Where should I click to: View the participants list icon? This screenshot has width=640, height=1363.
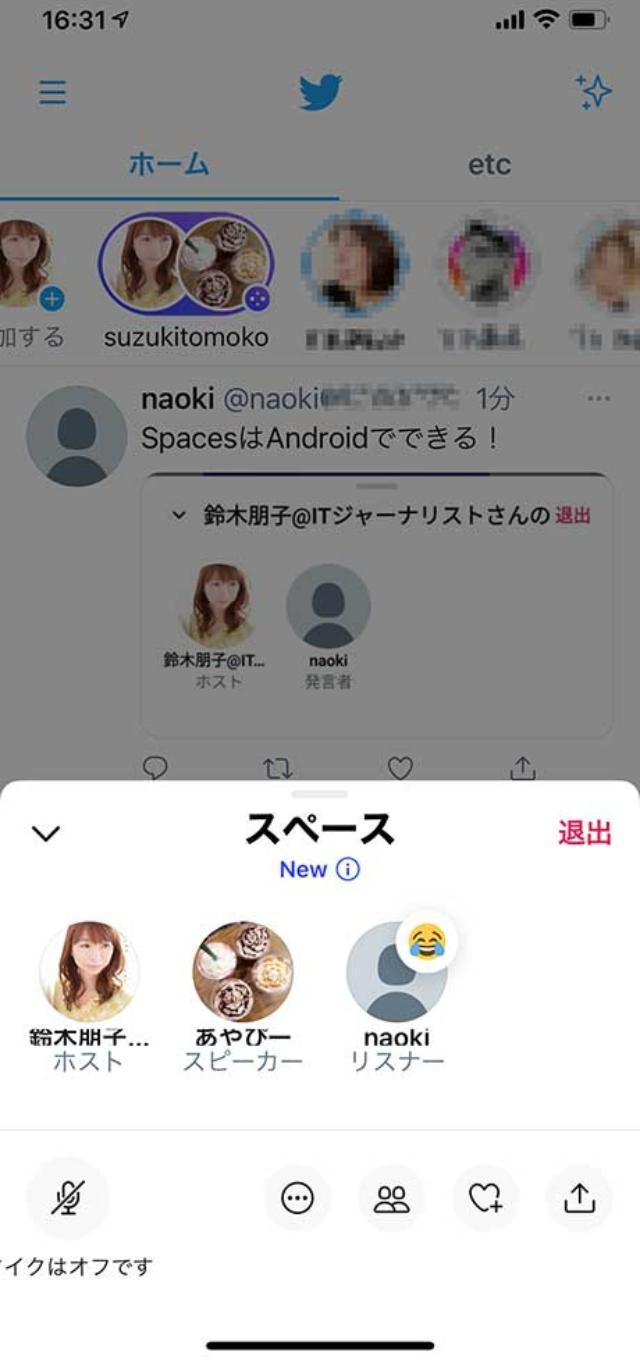391,1198
